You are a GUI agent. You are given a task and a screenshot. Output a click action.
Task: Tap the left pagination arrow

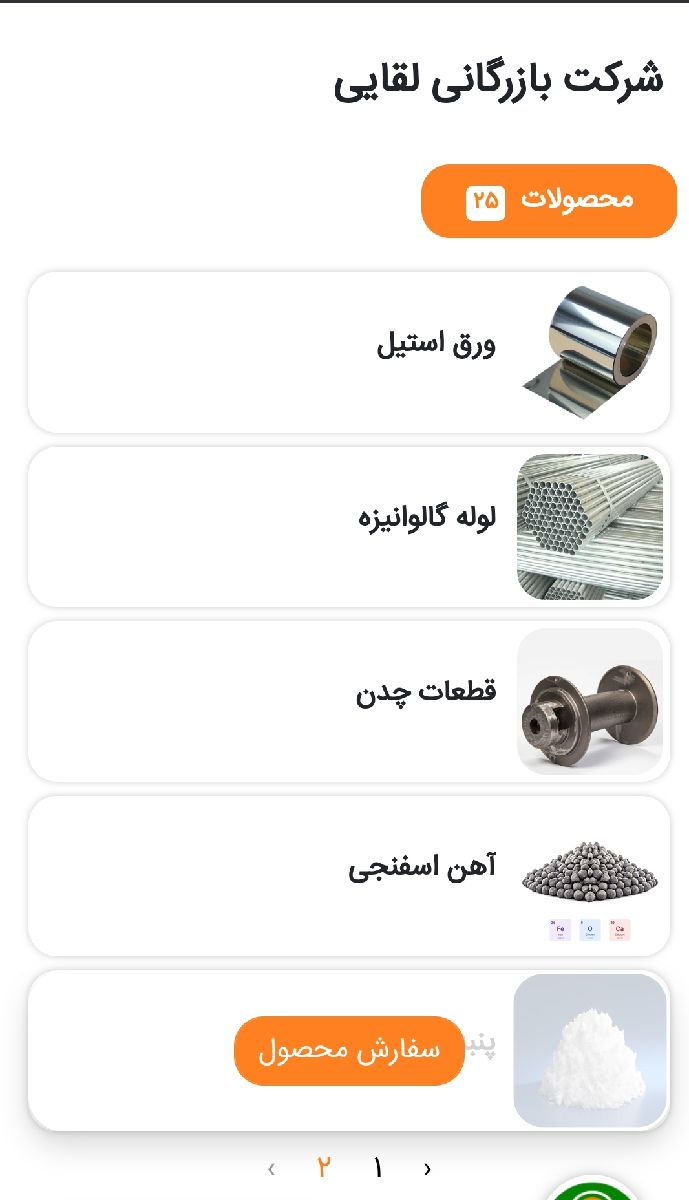(271, 1168)
